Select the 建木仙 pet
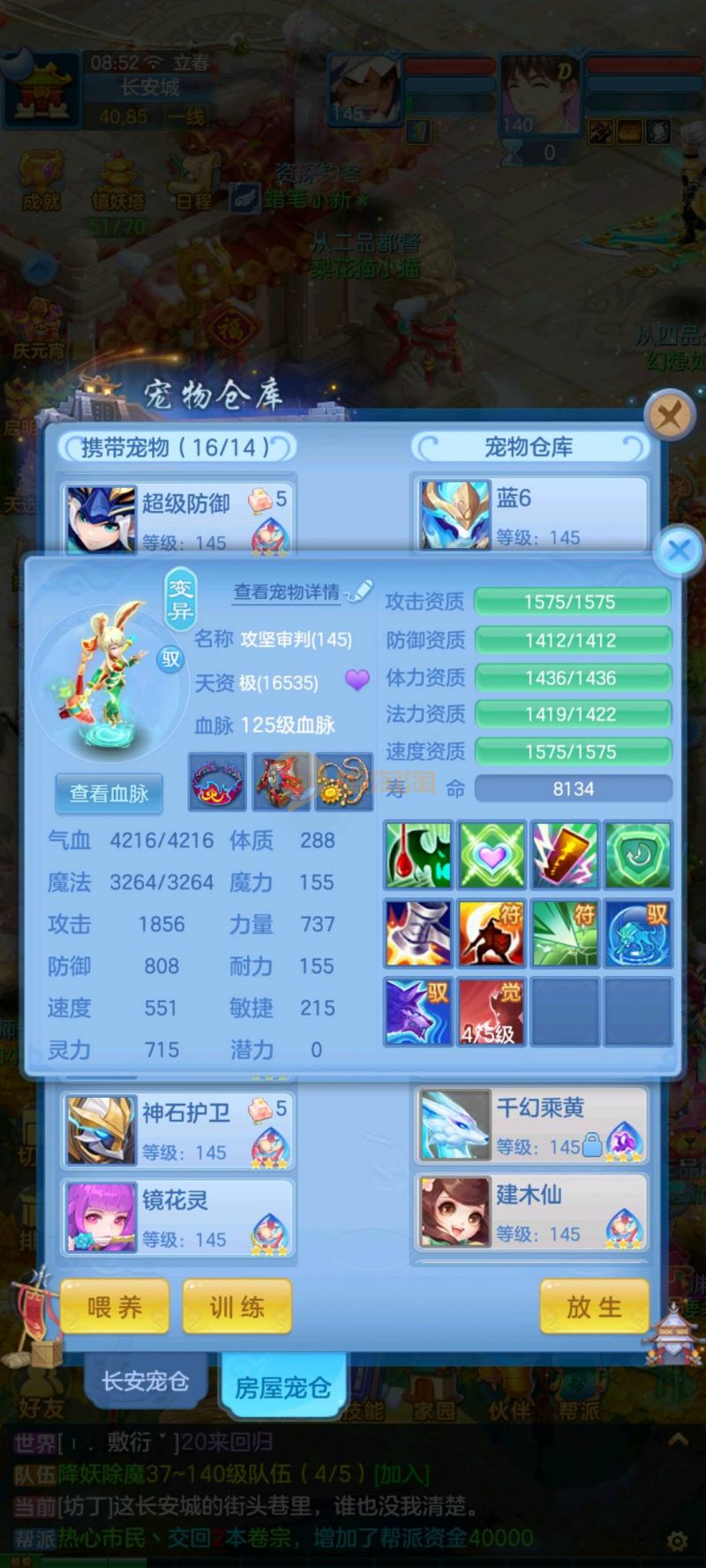 [x=530, y=1212]
